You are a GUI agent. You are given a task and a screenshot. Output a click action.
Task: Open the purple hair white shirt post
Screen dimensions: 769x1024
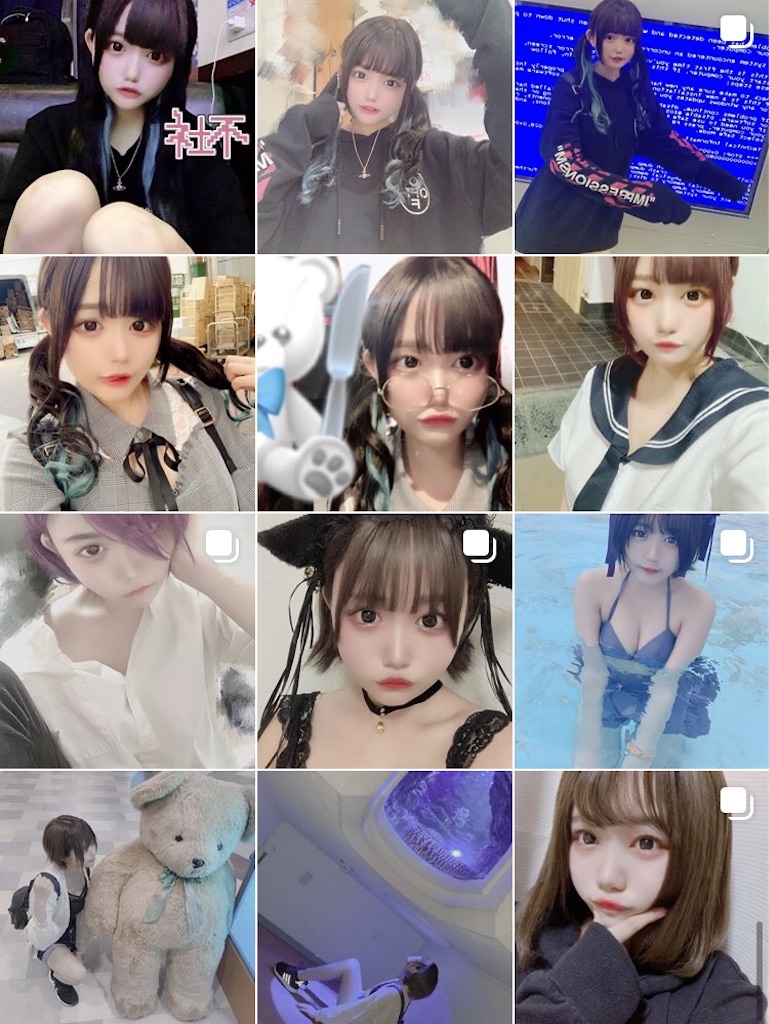(127, 640)
